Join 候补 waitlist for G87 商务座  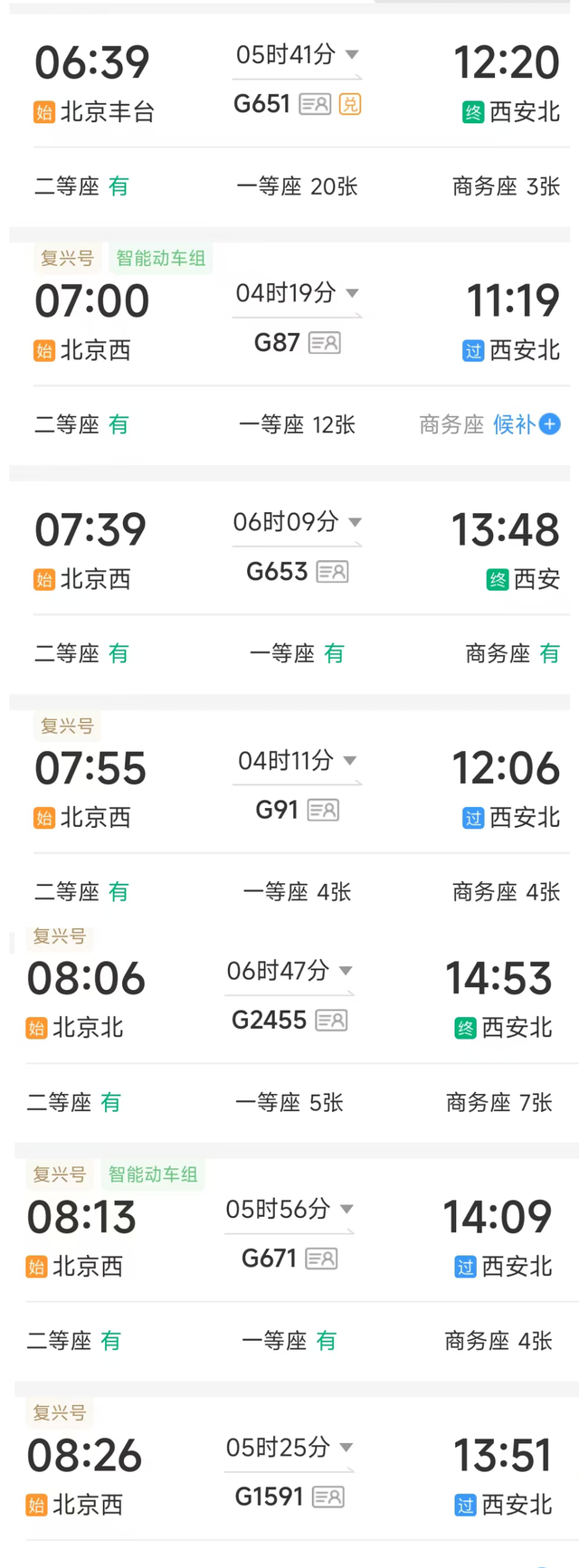pos(527,424)
